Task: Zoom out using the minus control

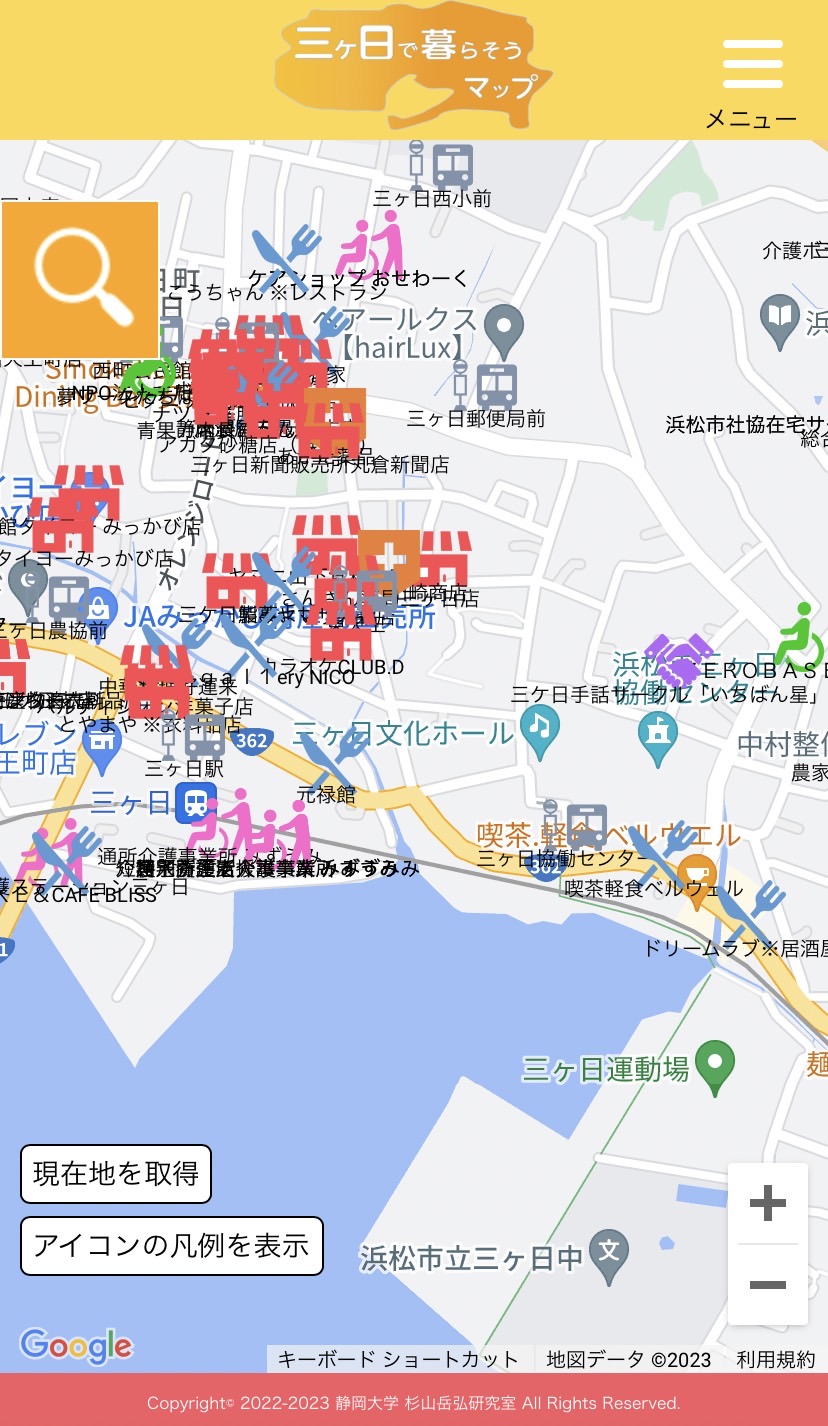Action: click(x=767, y=1283)
